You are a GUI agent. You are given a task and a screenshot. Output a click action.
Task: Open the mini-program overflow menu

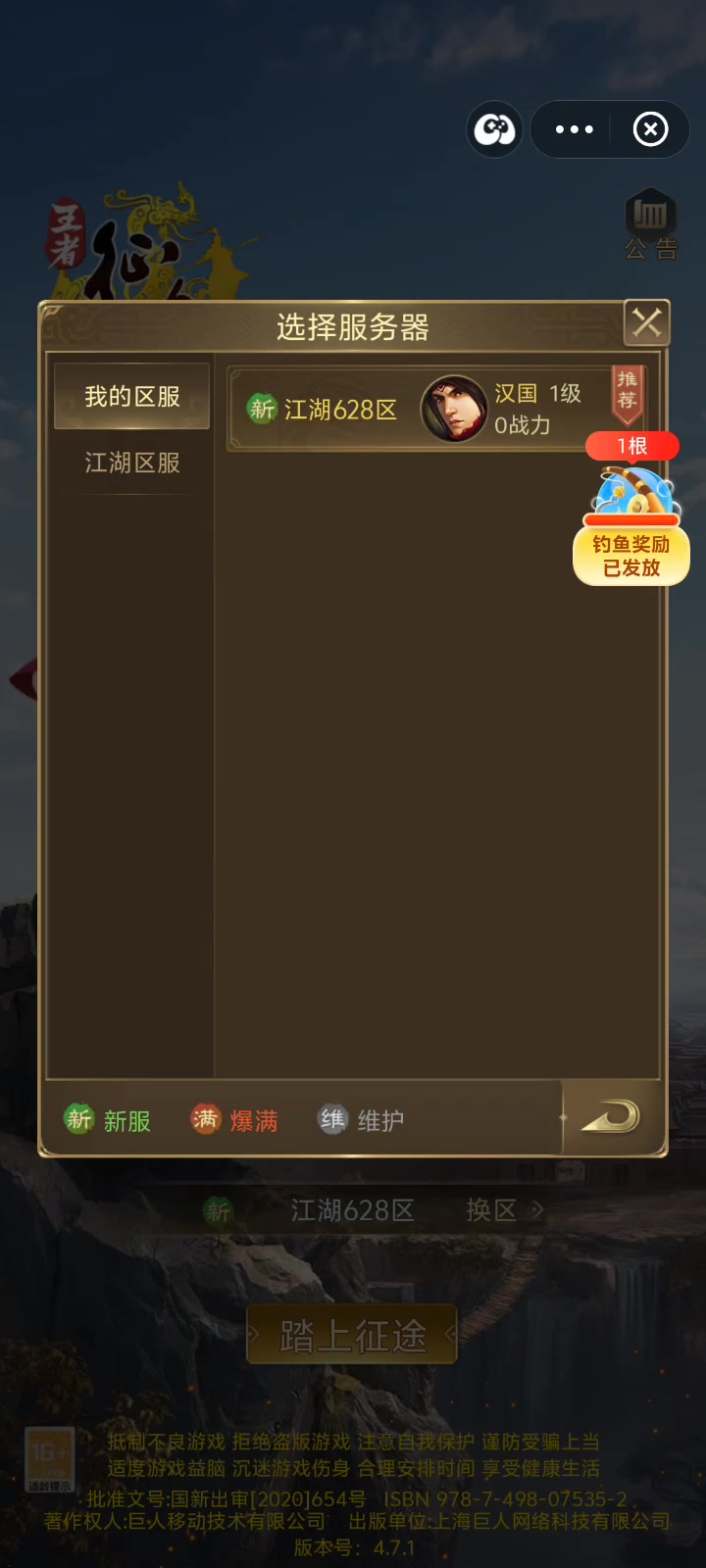pyautogui.click(x=574, y=129)
